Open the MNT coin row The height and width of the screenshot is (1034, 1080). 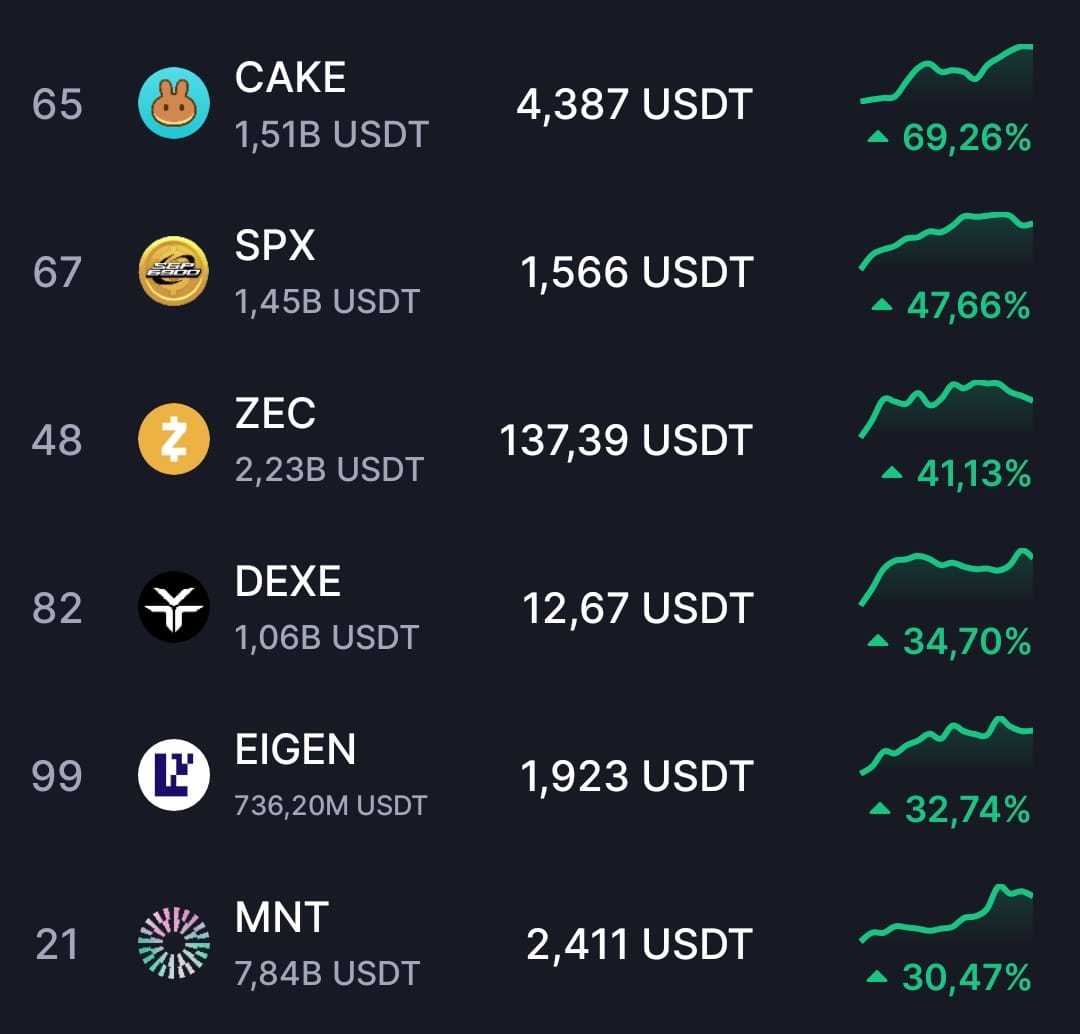tap(281, 918)
